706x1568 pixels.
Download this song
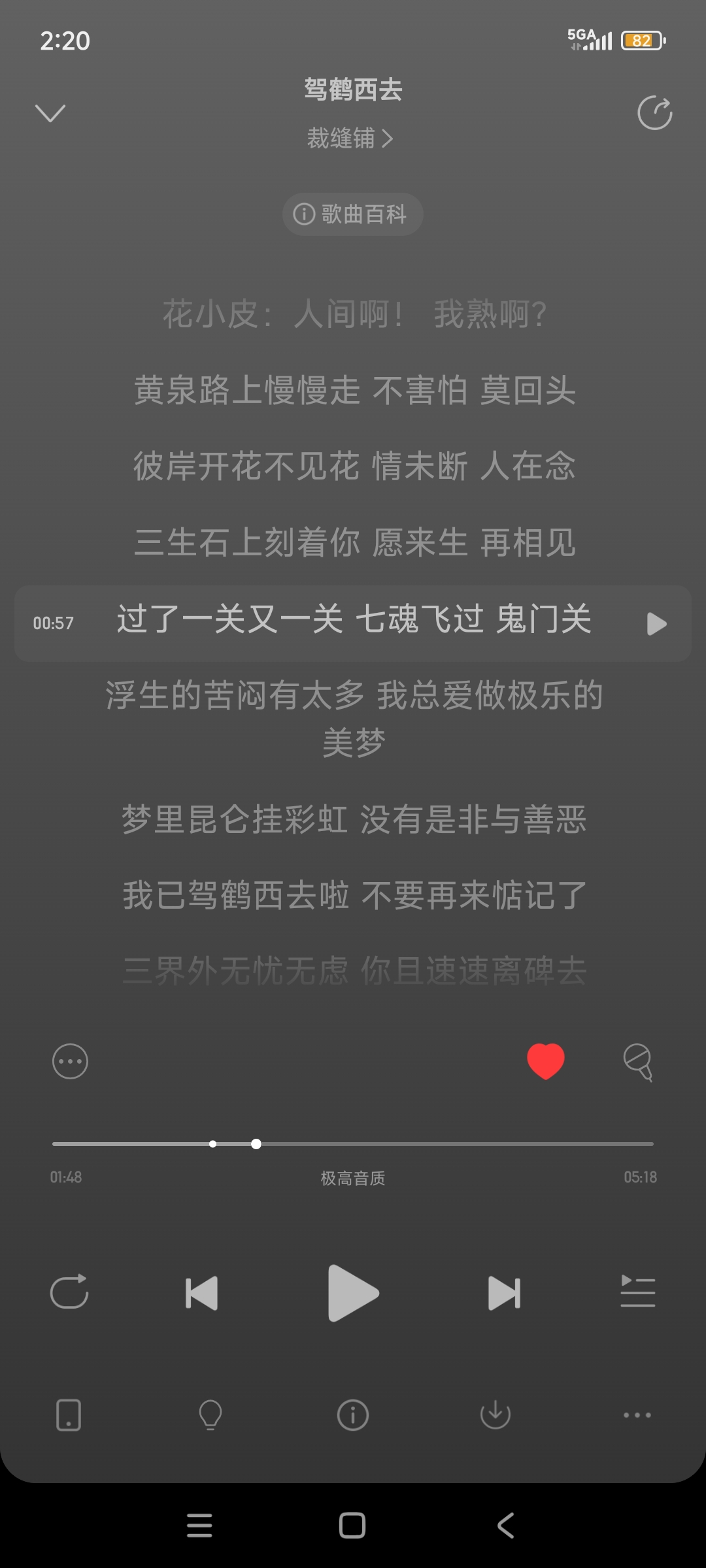tap(495, 1415)
